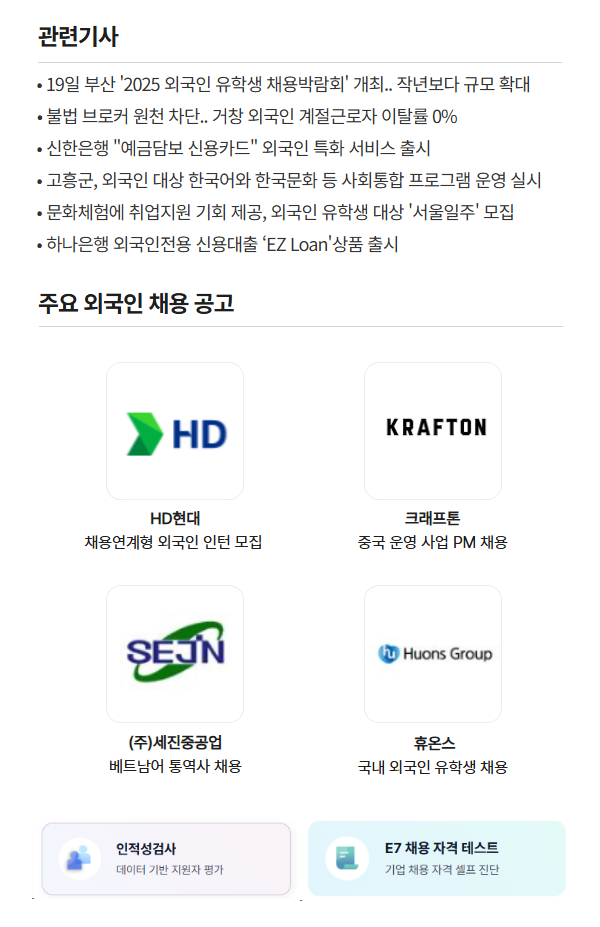Open the 인적성검사 applicant assessment banner
Viewport: 600px width, 927px height.
(166, 858)
